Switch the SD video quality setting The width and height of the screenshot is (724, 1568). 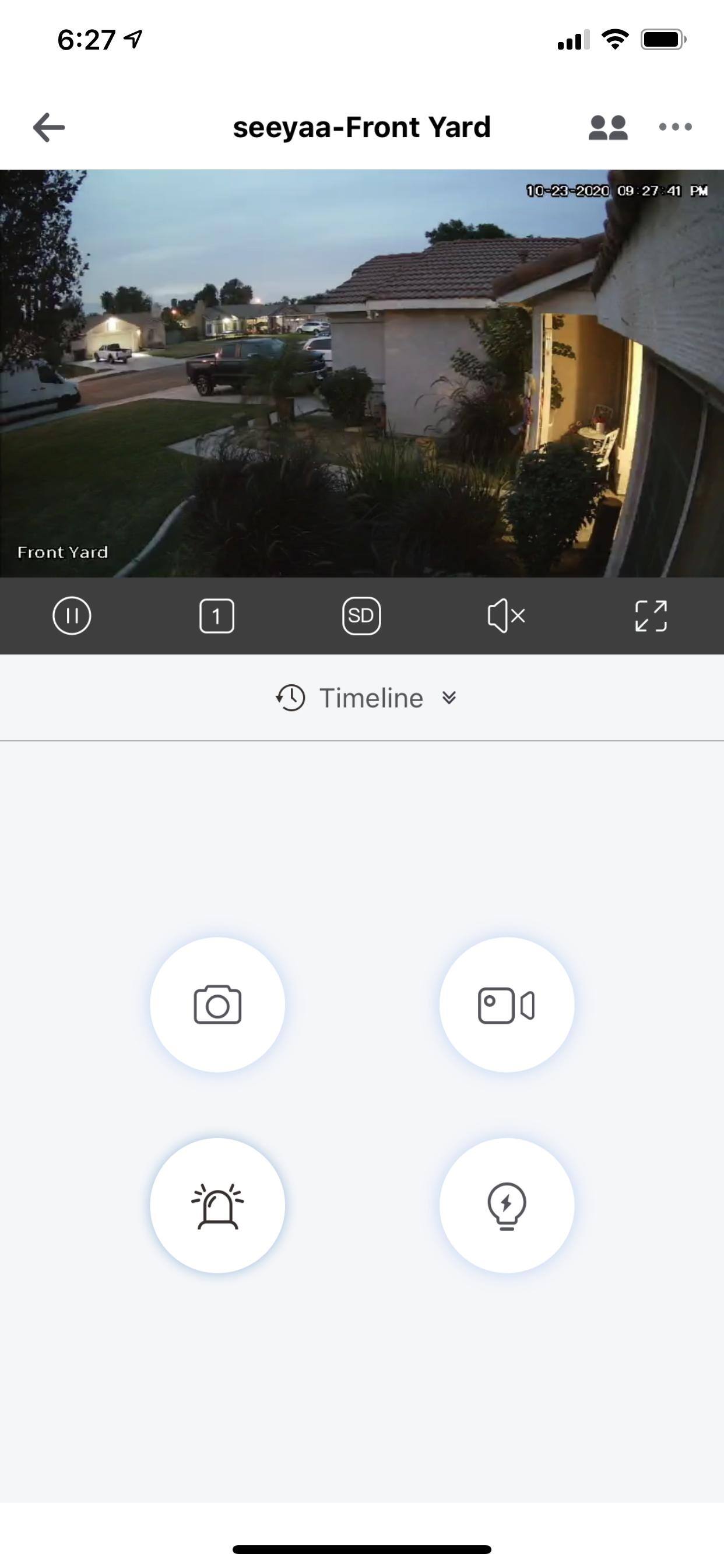(361, 616)
